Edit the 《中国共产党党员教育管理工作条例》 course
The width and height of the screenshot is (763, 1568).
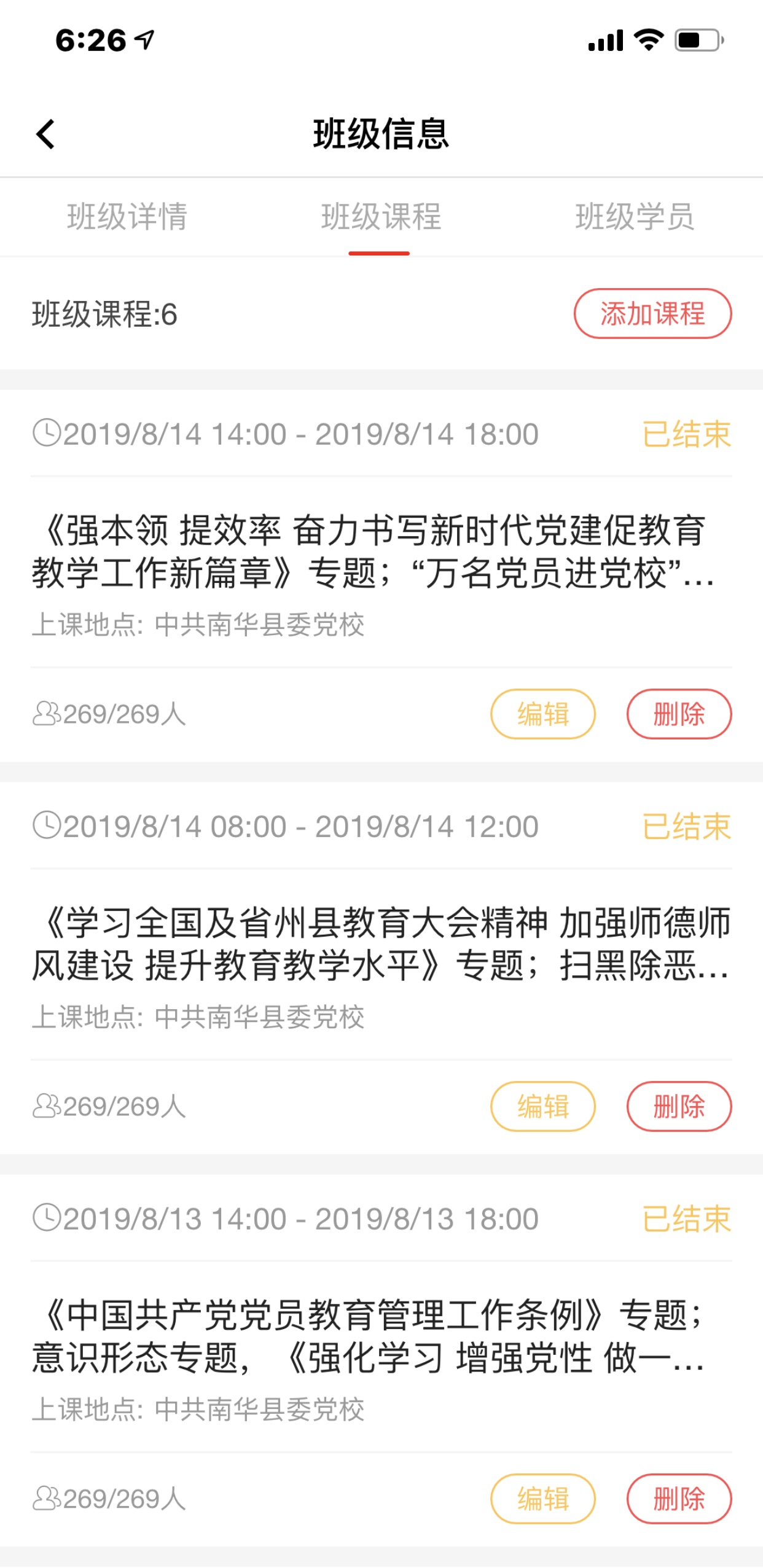(x=542, y=1499)
